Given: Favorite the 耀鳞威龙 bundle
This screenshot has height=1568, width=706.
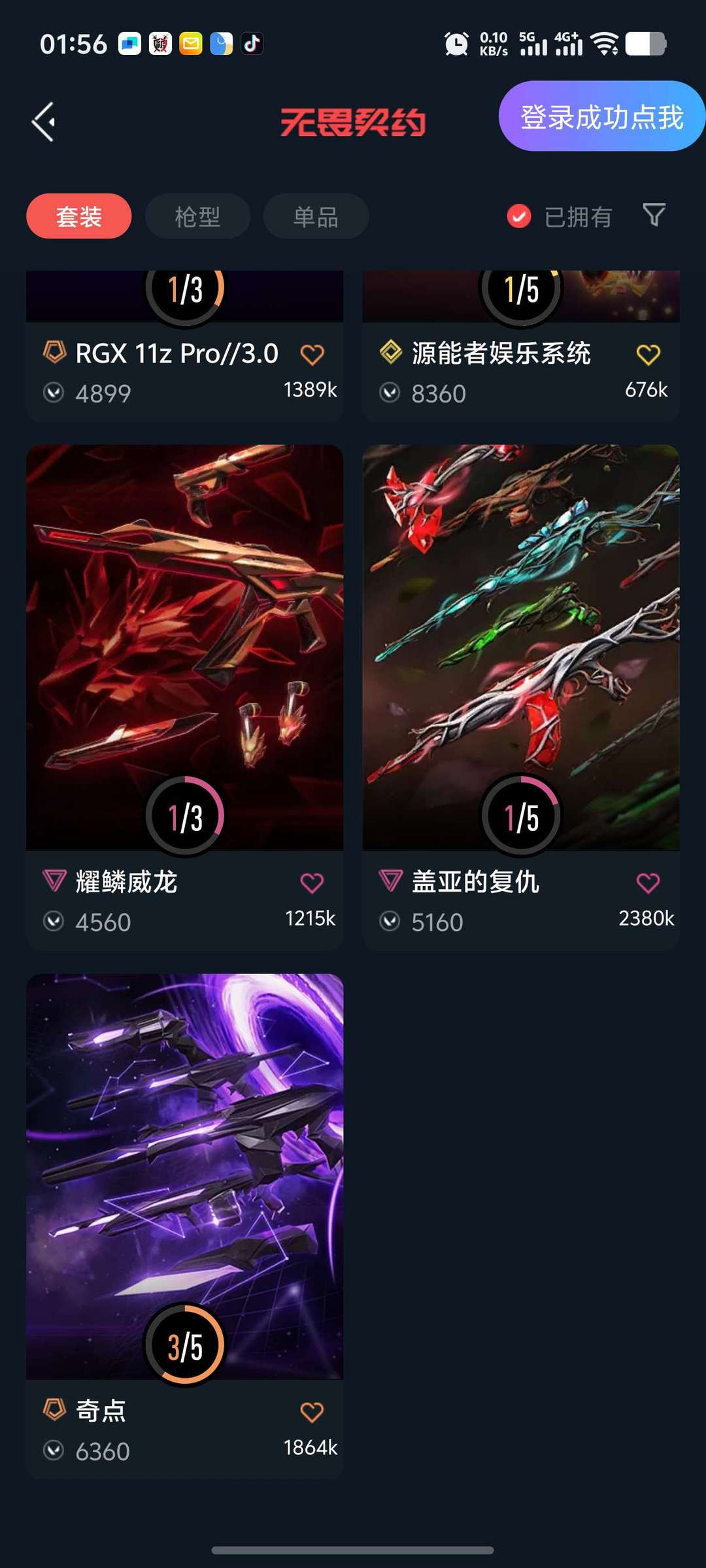Looking at the screenshot, I should coord(312,883).
